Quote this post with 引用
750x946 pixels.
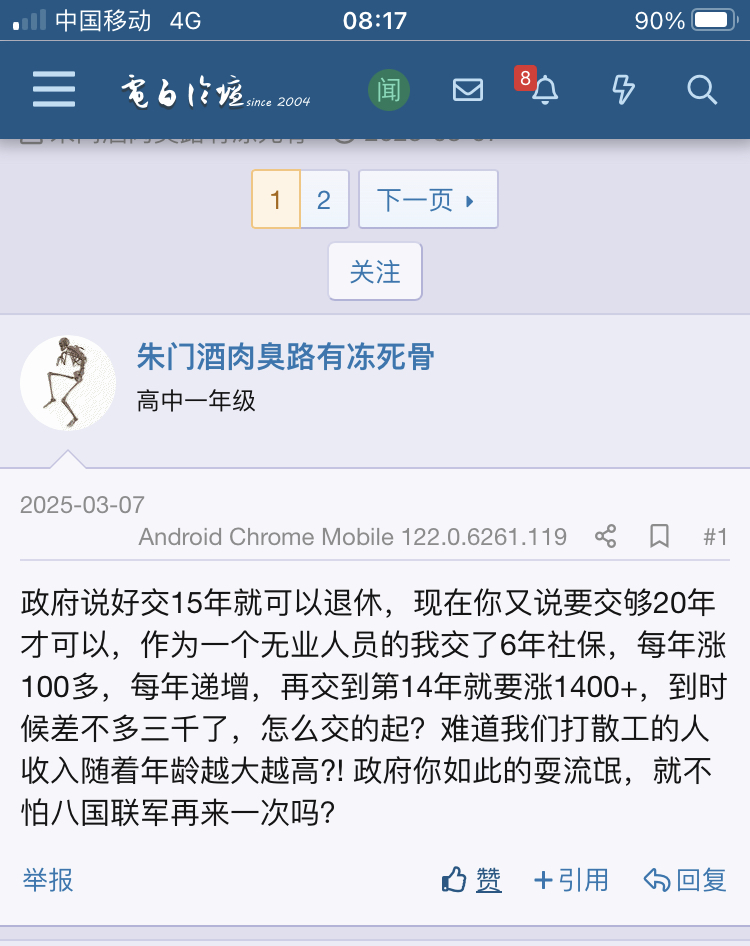tap(571, 880)
